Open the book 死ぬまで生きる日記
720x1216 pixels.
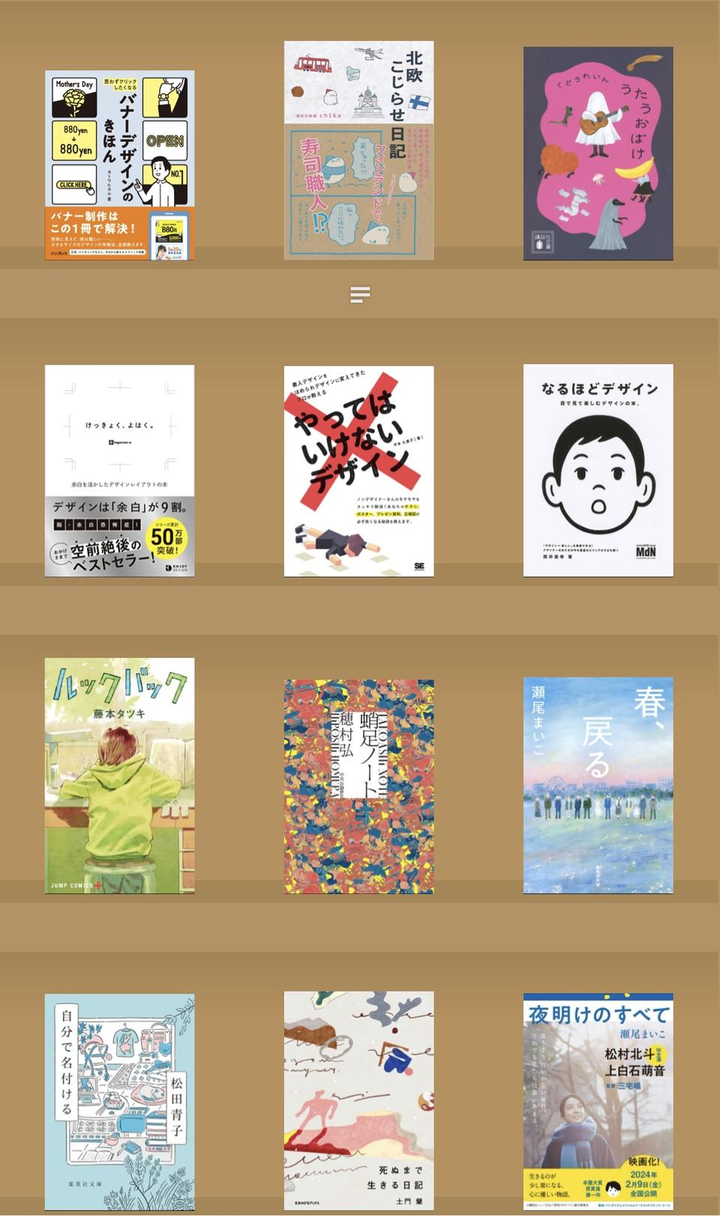359,1101
